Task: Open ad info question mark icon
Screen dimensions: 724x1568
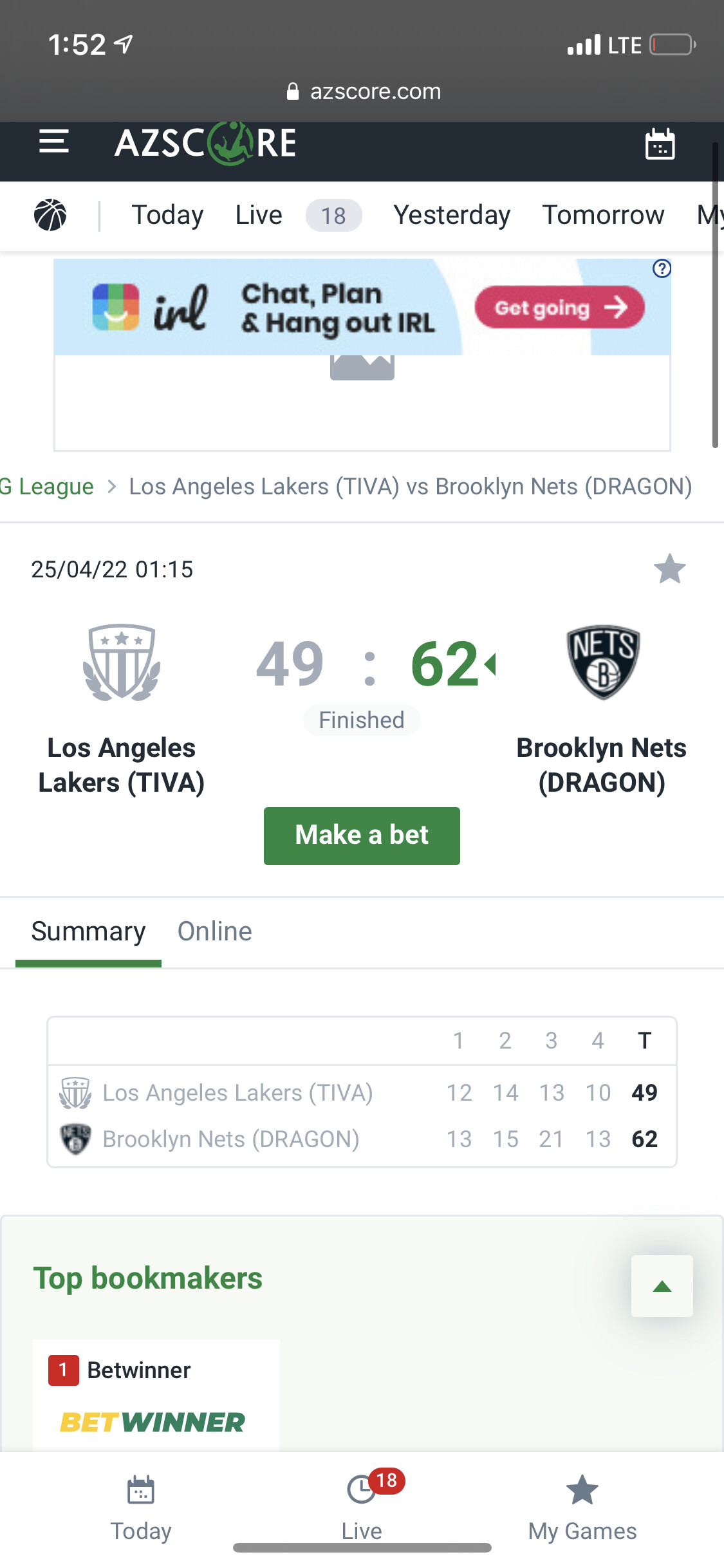Action: point(662,268)
